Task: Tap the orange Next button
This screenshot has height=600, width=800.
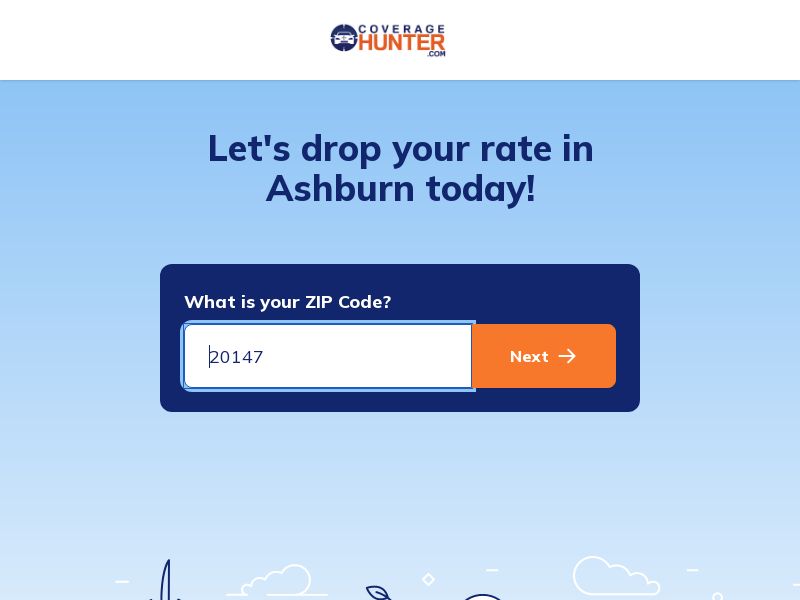Action: point(543,356)
